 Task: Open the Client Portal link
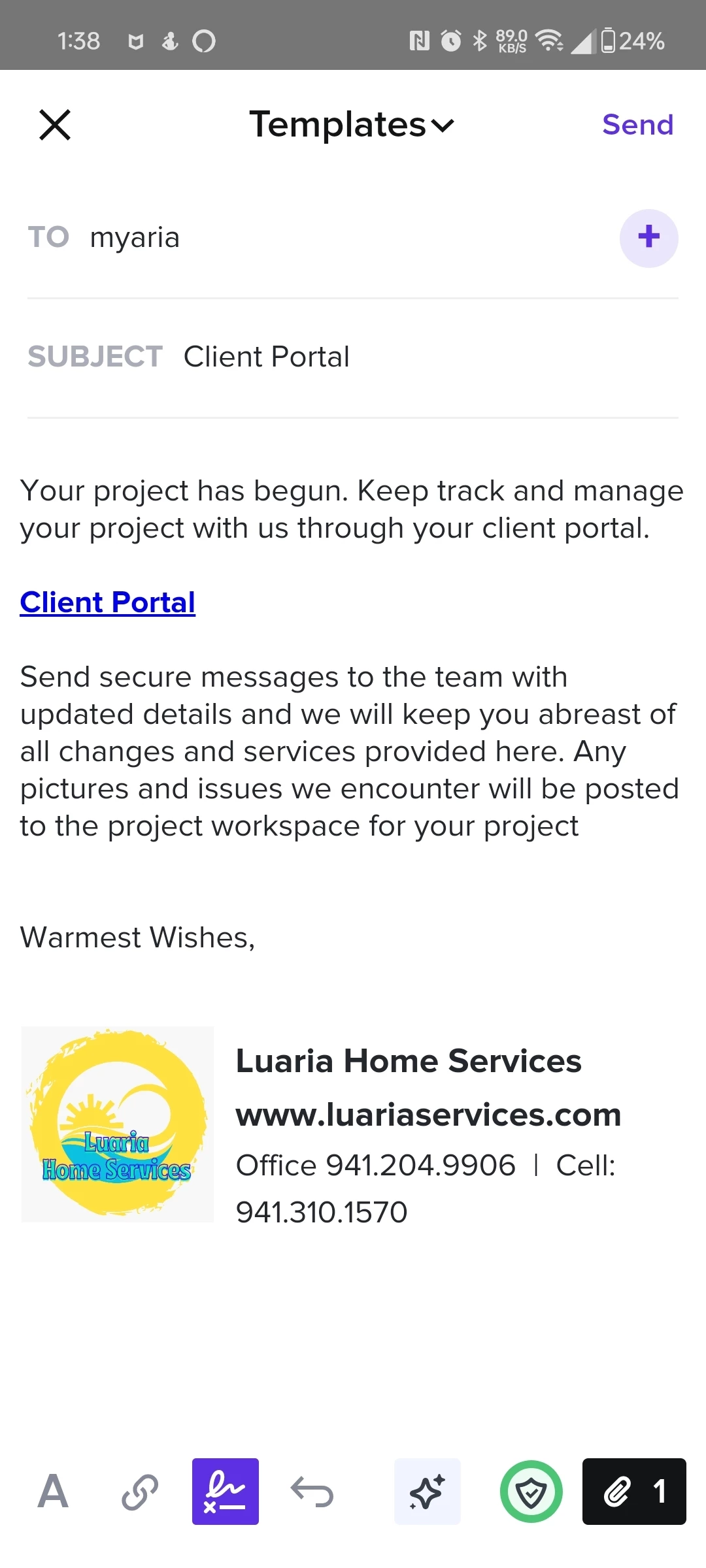click(108, 602)
